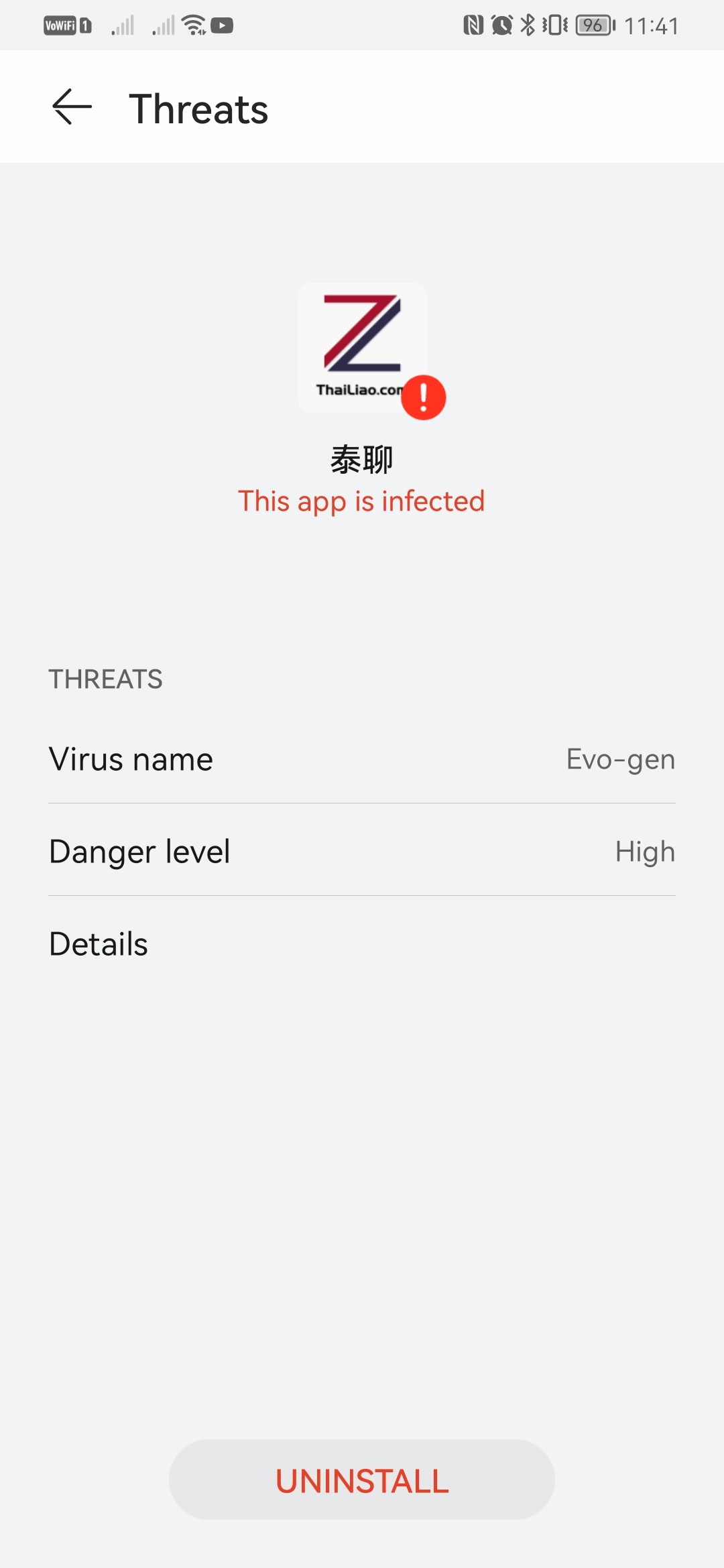Viewport: 724px width, 1568px height.
Task: Go back from the Threats screen
Action: [x=72, y=107]
